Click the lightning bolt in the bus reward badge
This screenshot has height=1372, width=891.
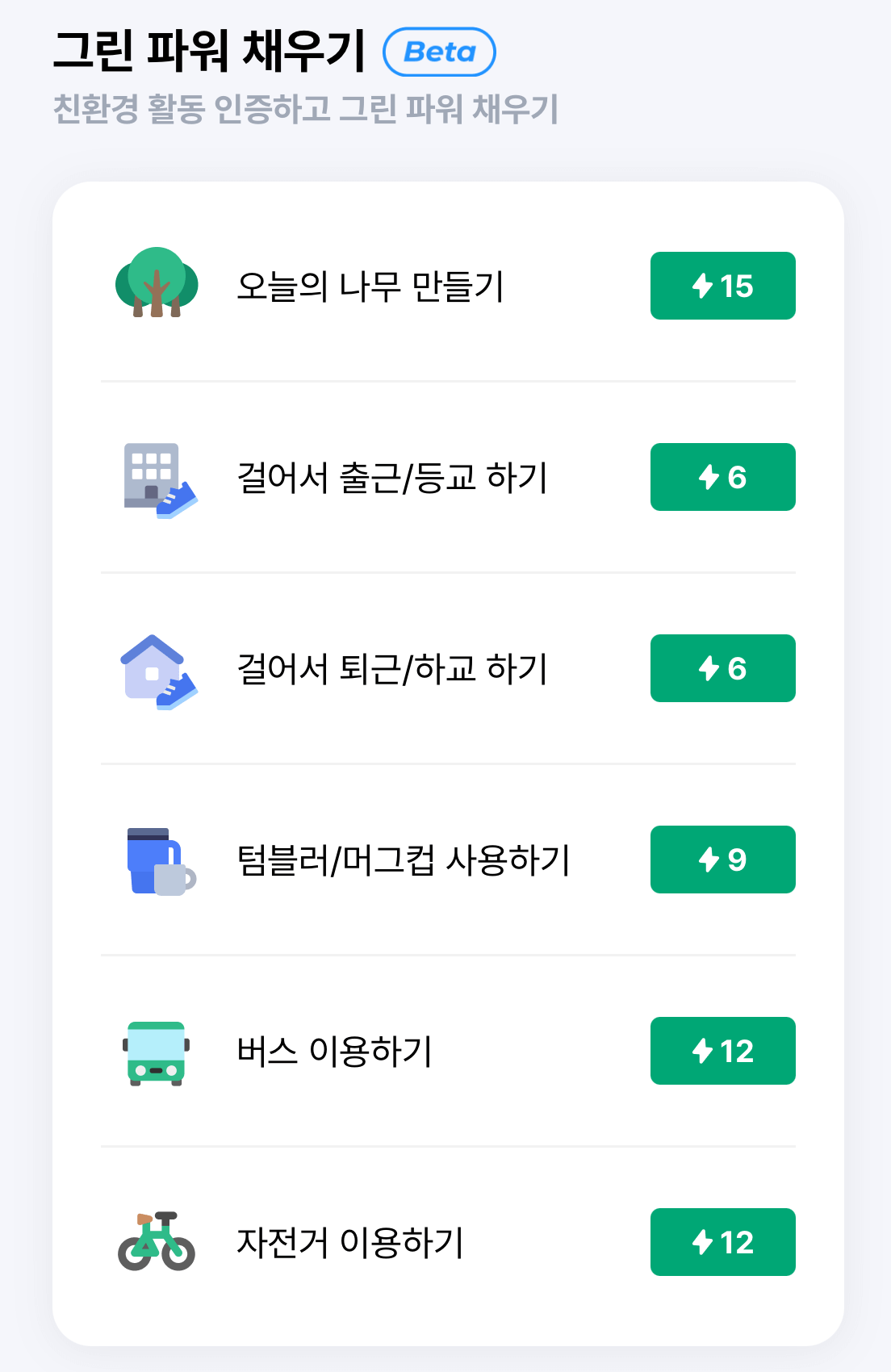coord(701,1051)
